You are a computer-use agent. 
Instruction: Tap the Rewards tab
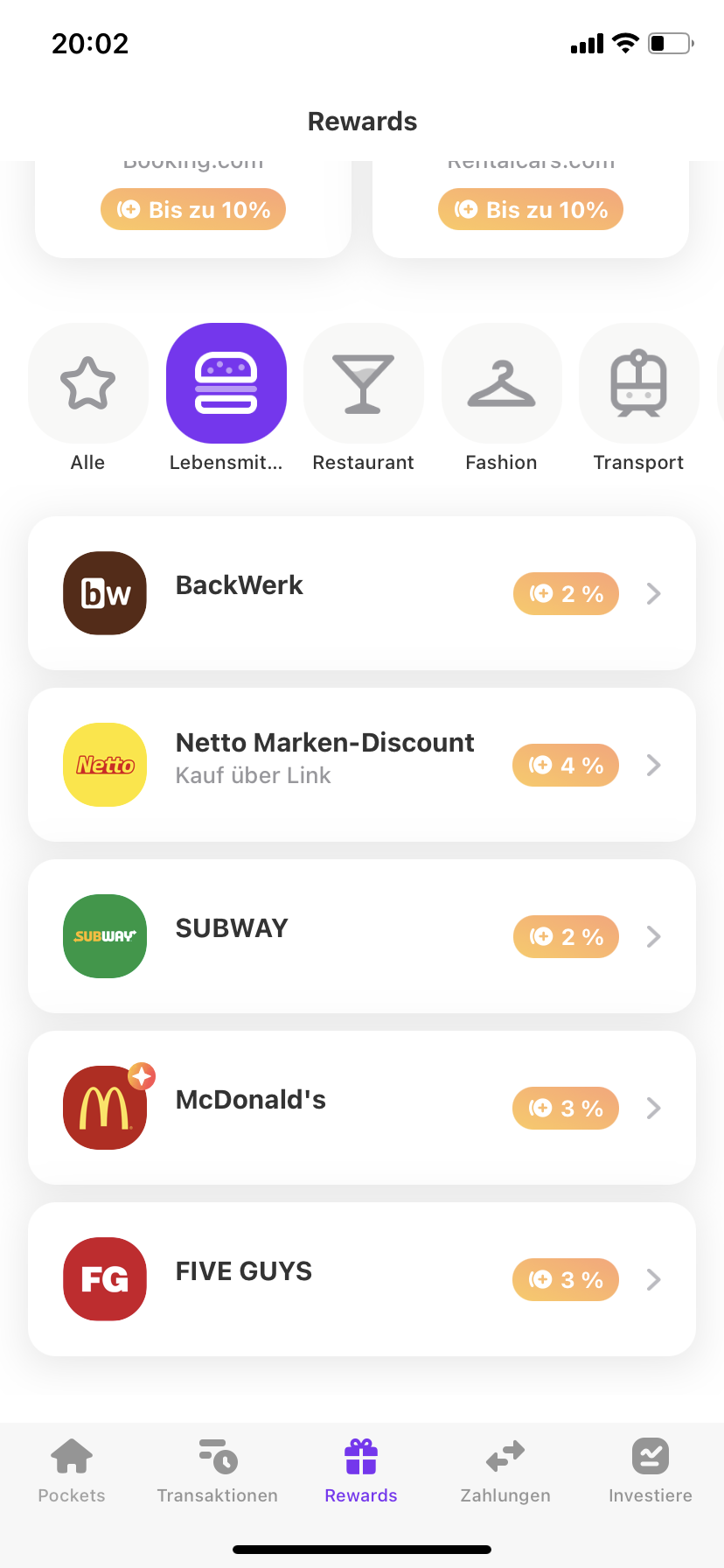(361, 1472)
